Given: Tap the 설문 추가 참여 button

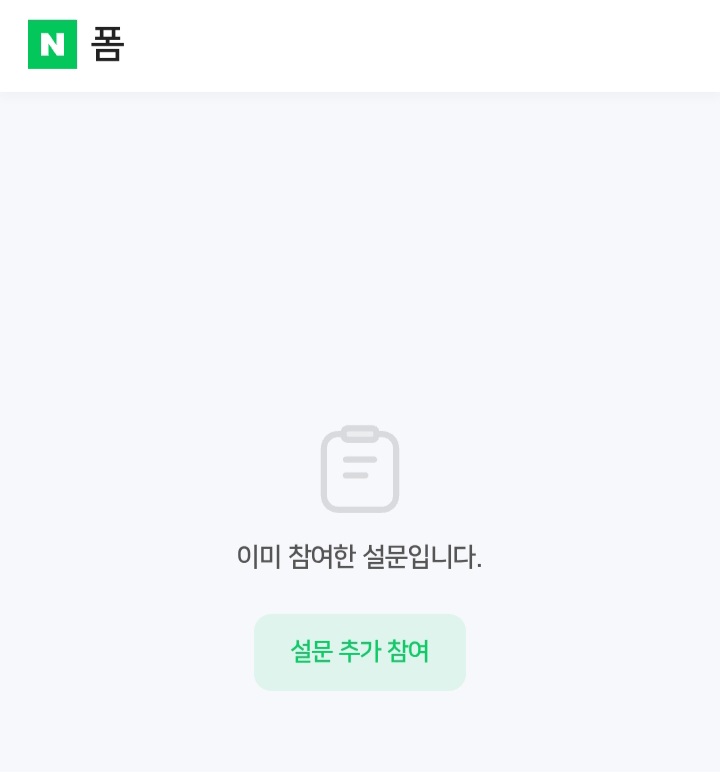Looking at the screenshot, I should tap(360, 652).
